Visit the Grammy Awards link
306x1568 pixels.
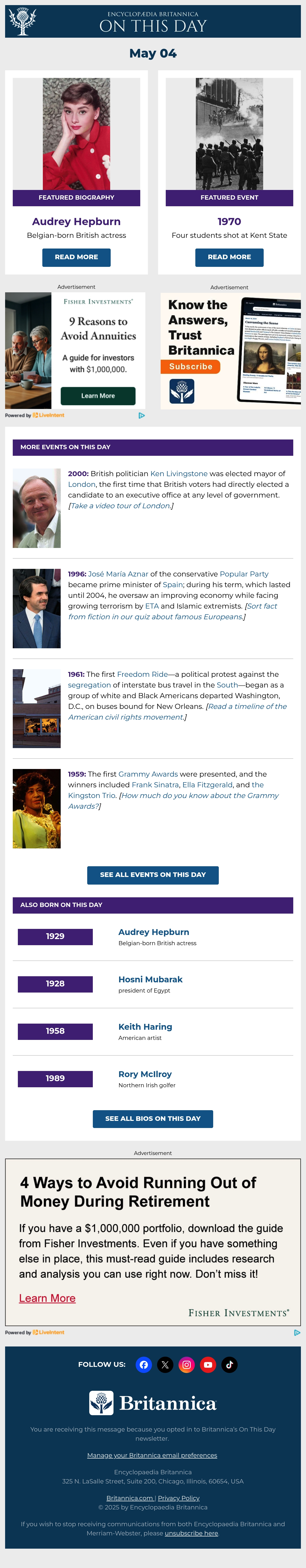point(148,774)
